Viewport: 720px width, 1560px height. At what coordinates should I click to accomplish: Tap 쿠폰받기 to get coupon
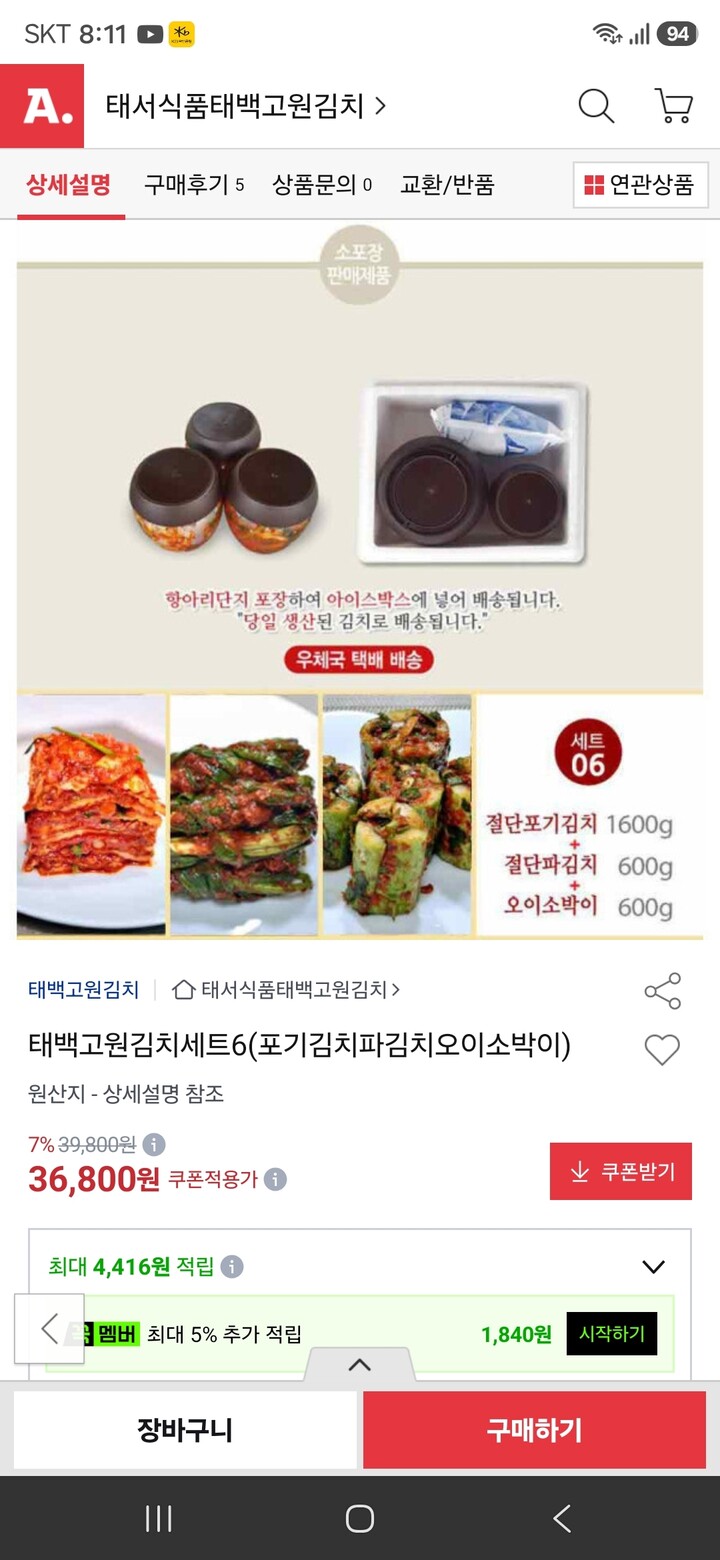621,1171
